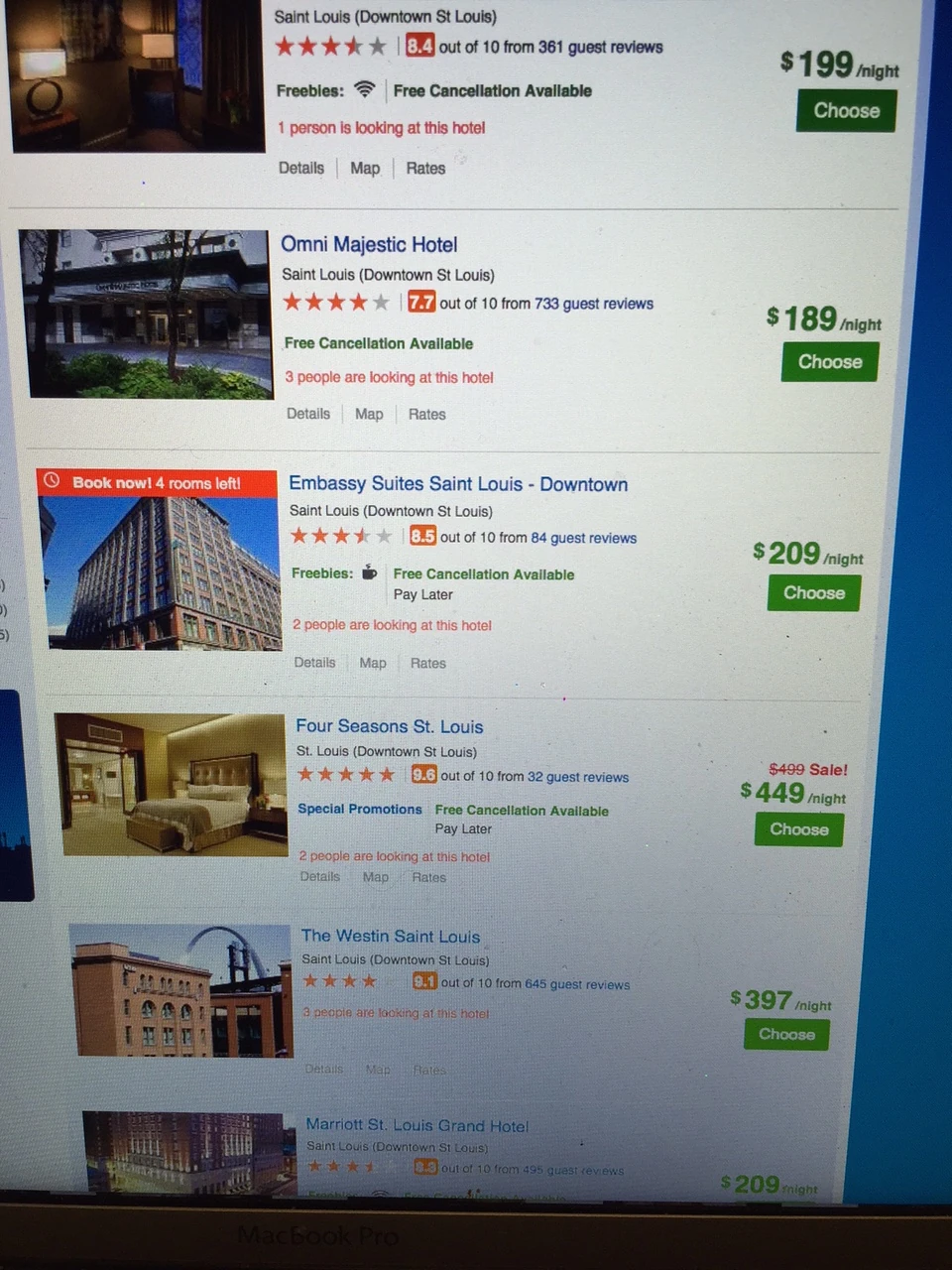Click the 9.6 rating badge for Four Seasons
The height and width of the screenshot is (1270, 952).
click(423, 776)
